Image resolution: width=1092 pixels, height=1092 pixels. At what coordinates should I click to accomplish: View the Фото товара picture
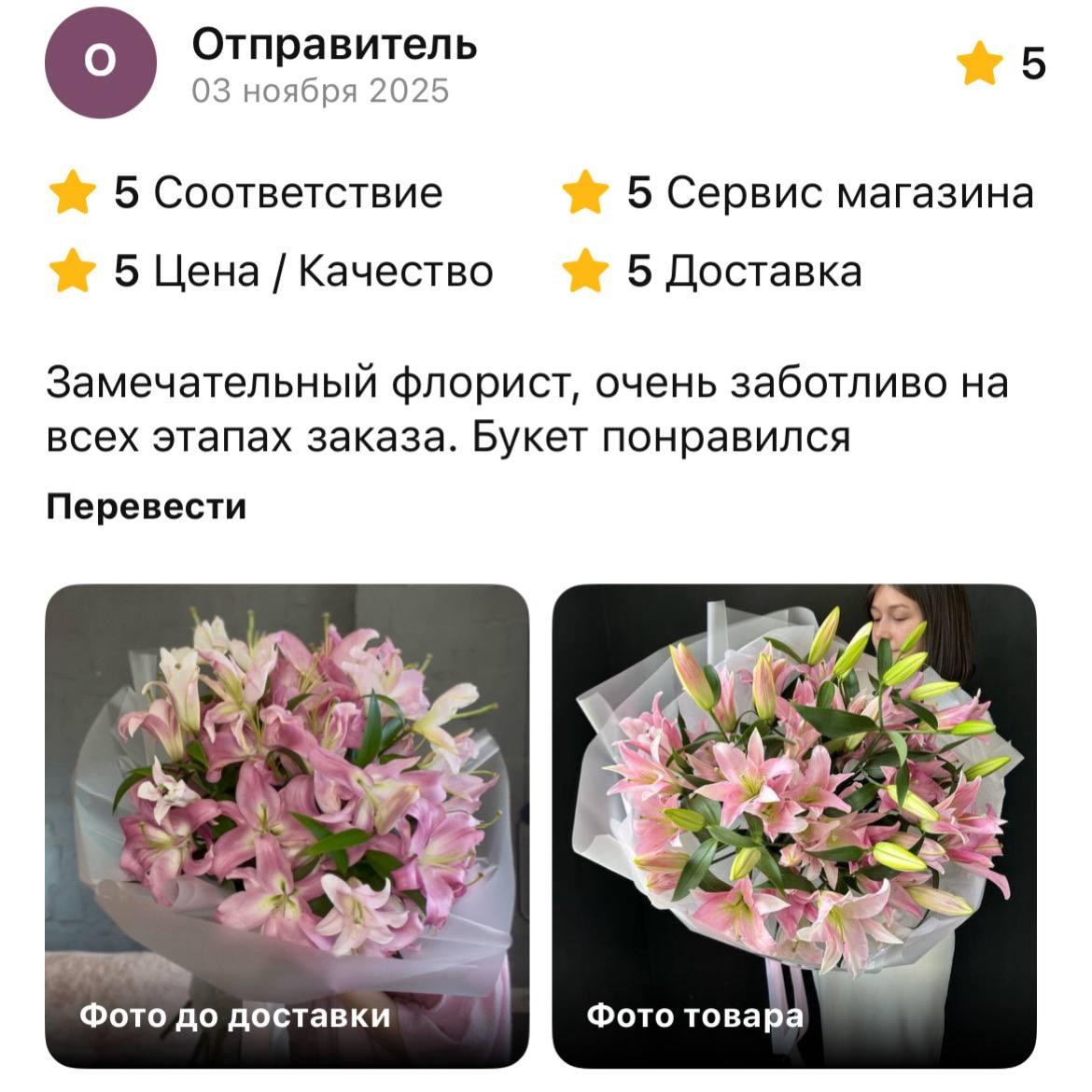(794, 825)
